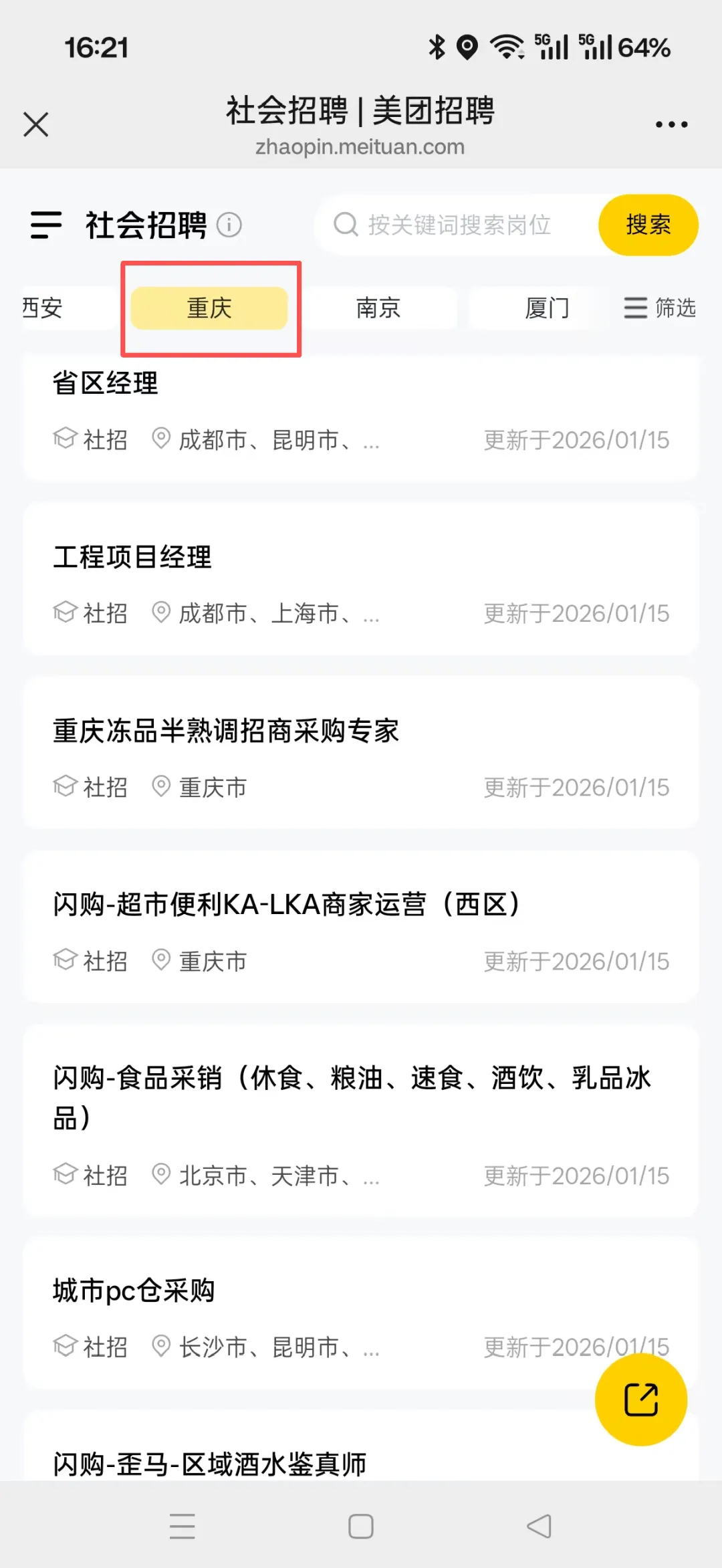Open the three-dot overflow menu
The height and width of the screenshot is (1568, 722).
(671, 124)
